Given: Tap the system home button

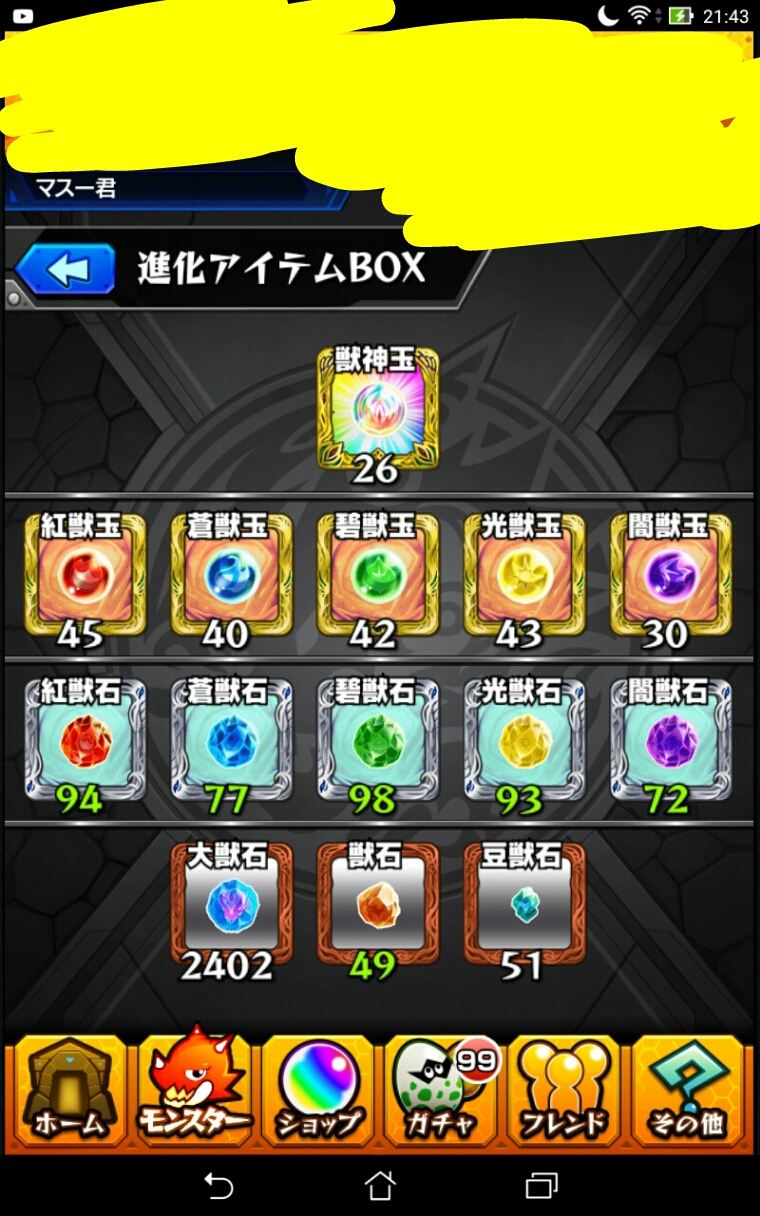Looking at the screenshot, I should 380,1186.
